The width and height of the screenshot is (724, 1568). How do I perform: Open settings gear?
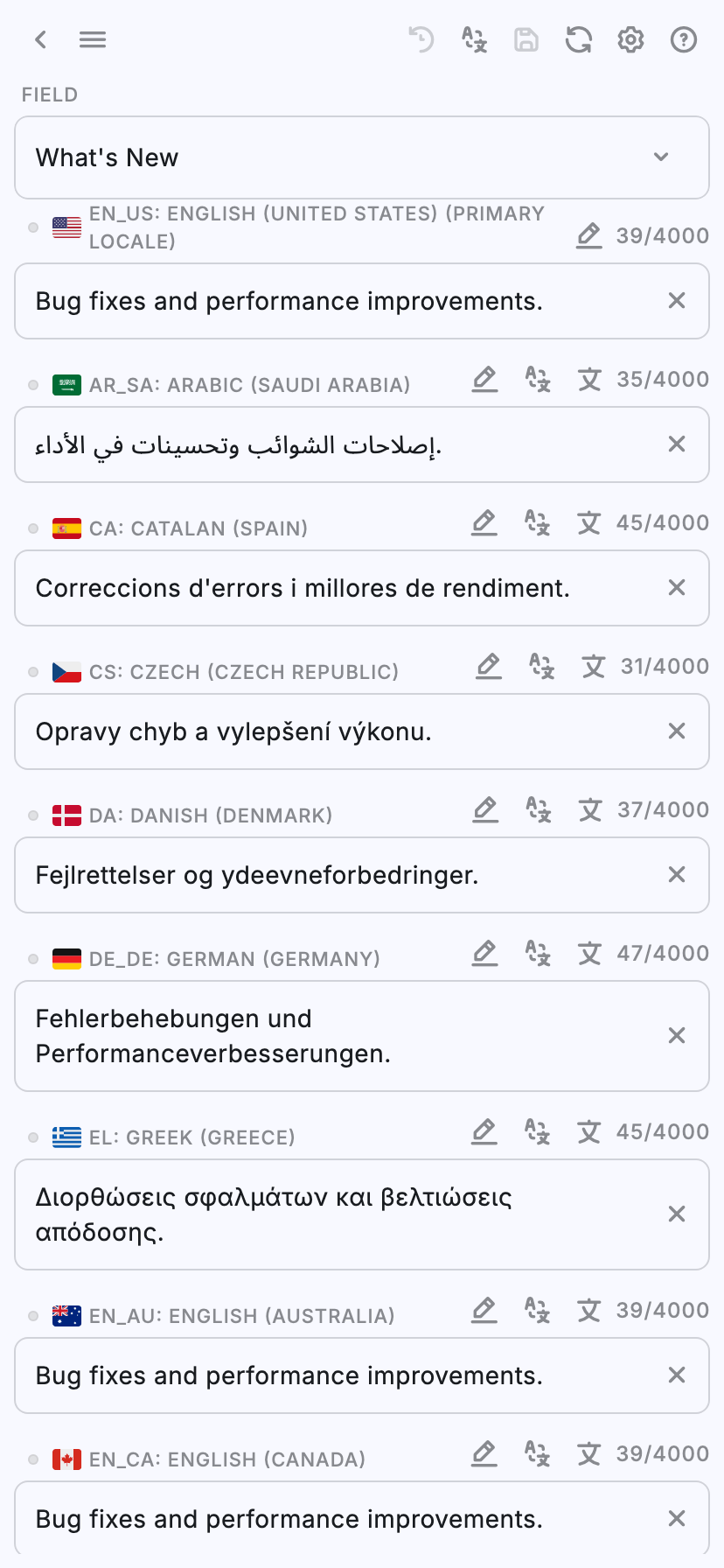point(630,39)
